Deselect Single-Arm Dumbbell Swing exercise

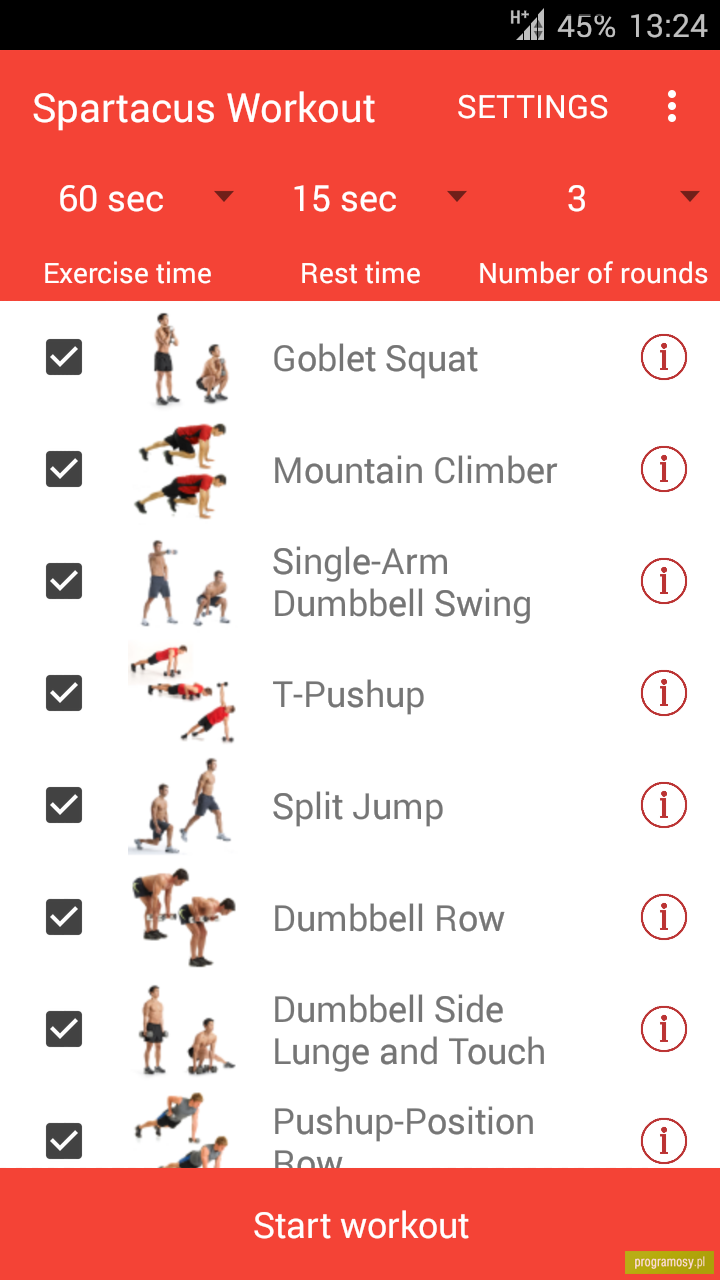click(64, 581)
